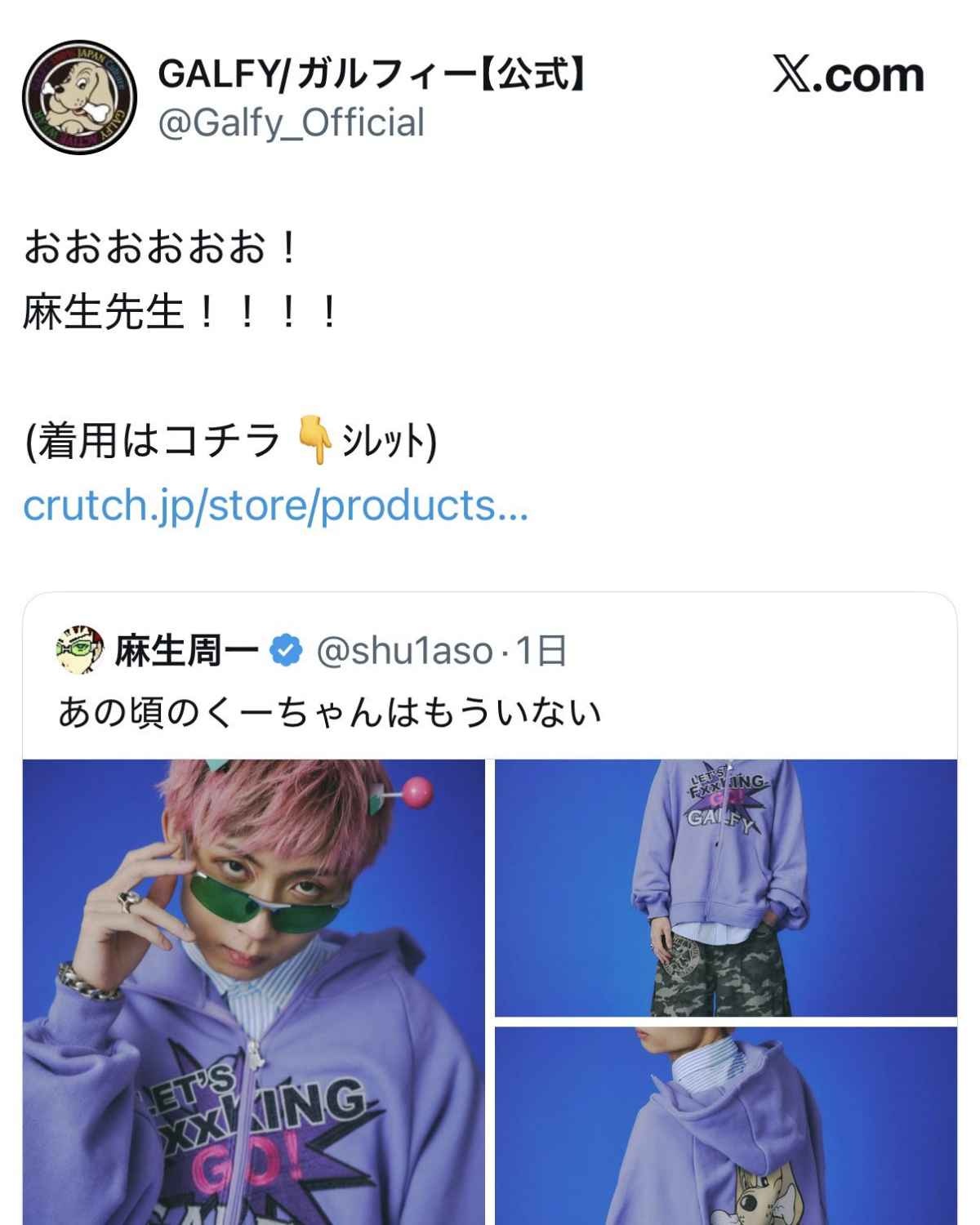Open the X.com source link
980x1225 pixels.
pyautogui.click(x=848, y=75)
